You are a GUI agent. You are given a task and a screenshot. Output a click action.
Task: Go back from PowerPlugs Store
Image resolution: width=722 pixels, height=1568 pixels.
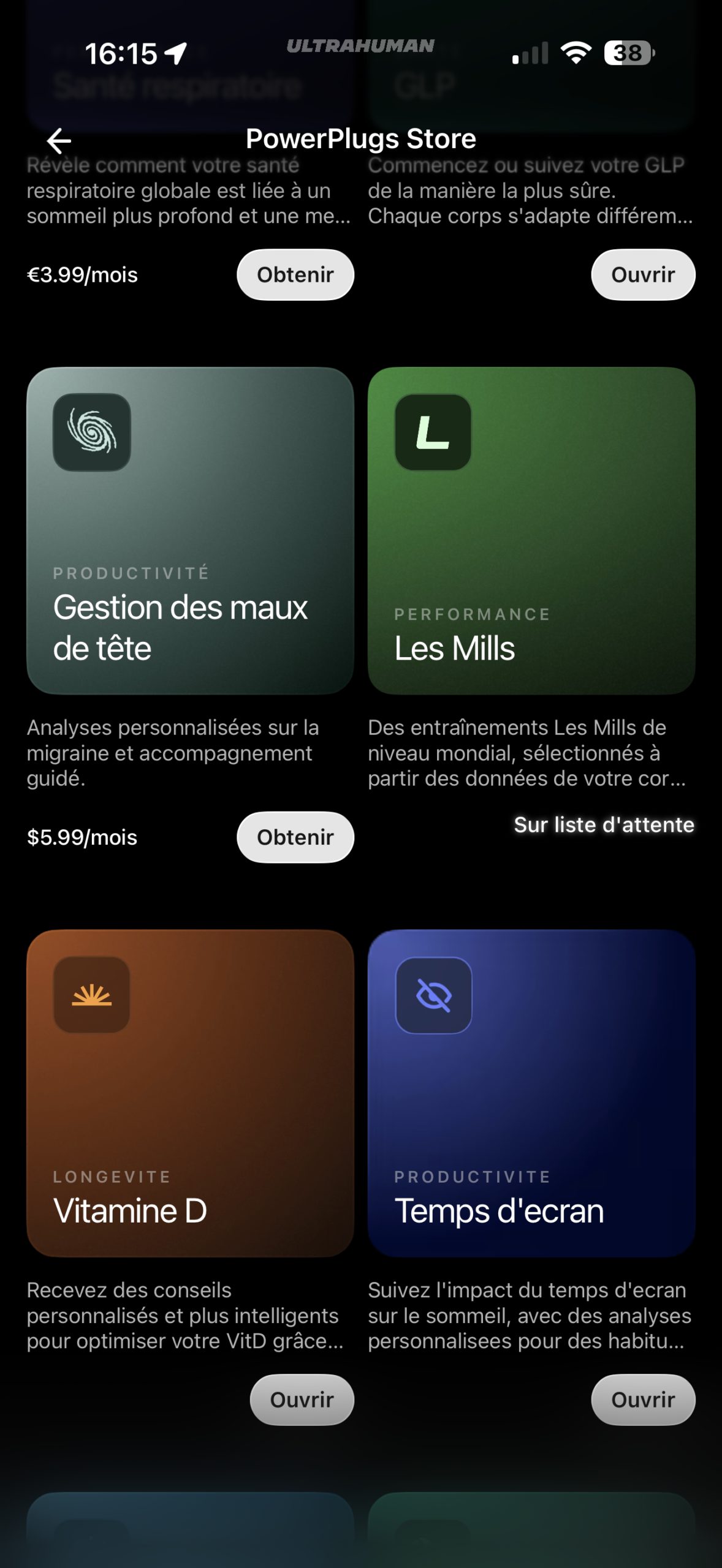(59, 141)
